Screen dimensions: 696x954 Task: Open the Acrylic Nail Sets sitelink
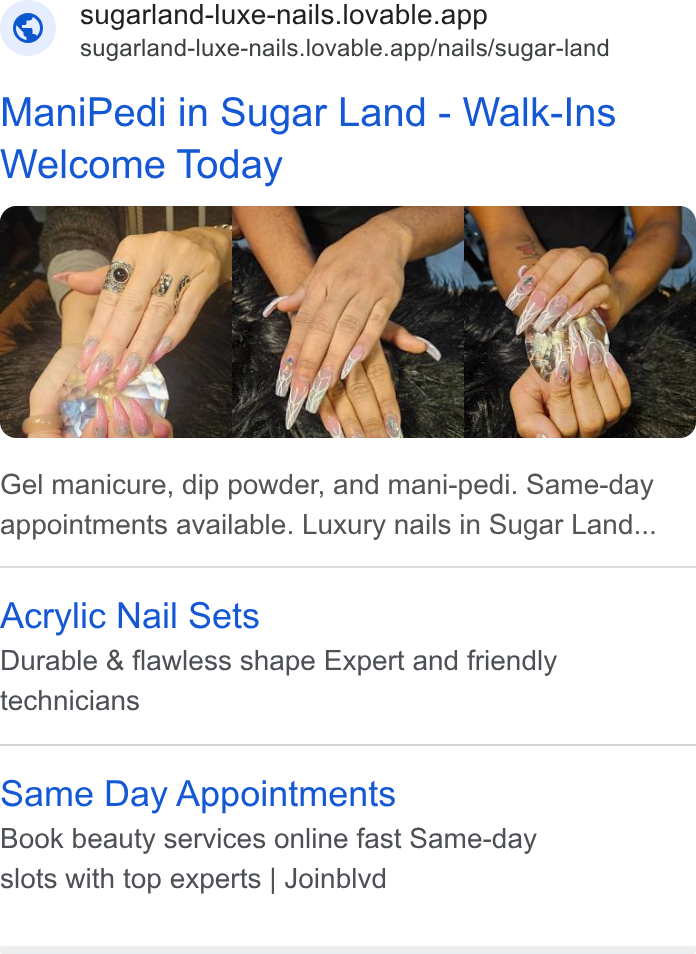pos(130,616)
